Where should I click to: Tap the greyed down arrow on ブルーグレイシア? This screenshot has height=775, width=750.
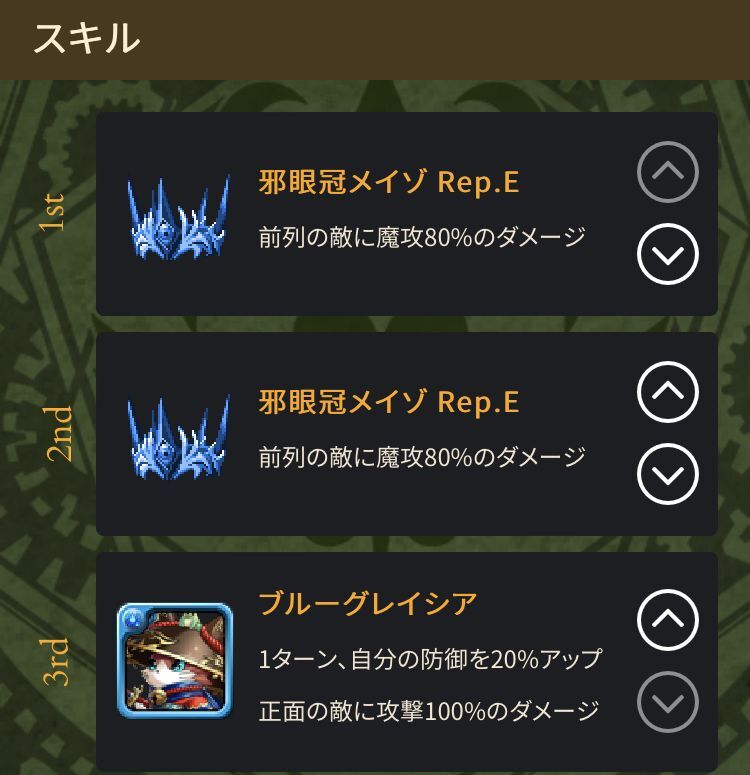(x=667, y=701)
